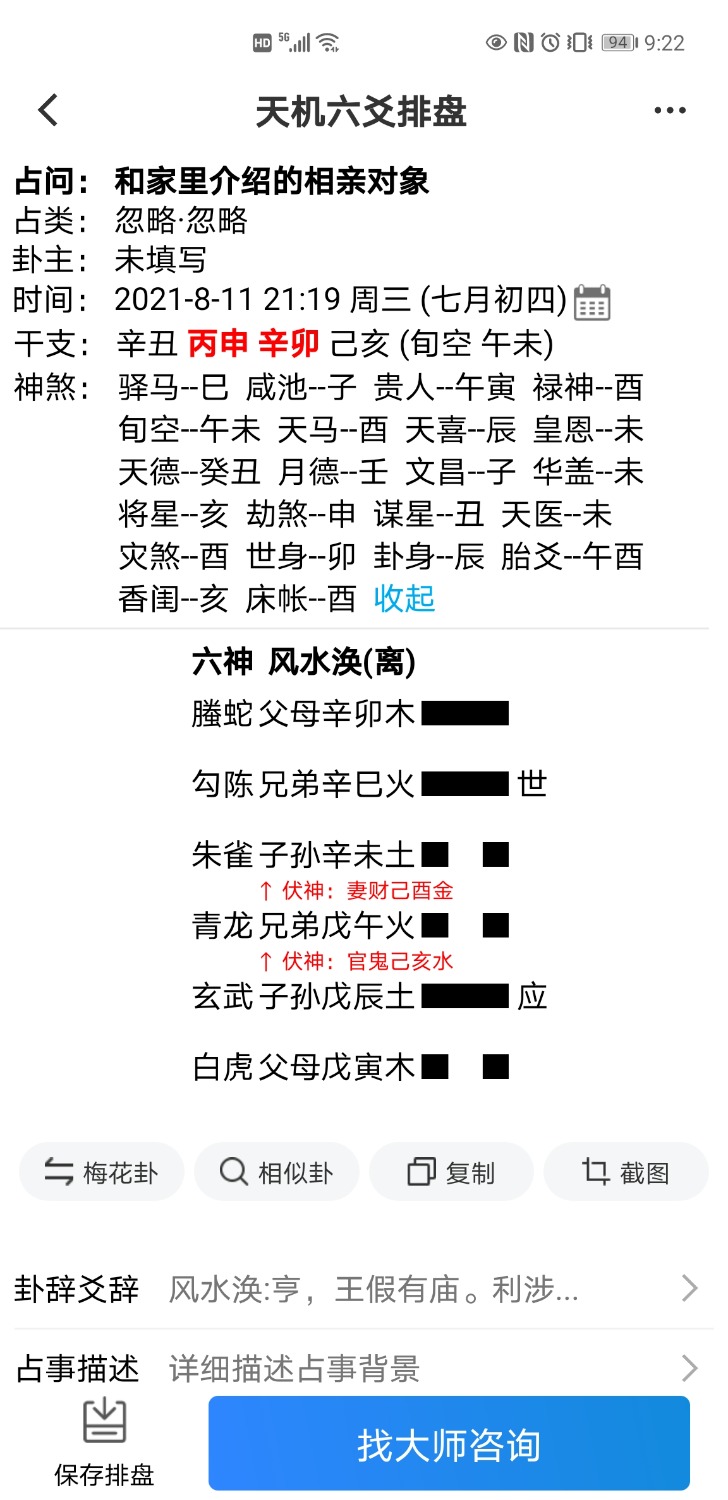Find similar hexagrams with 相似卦
This screenshot has height=1500, width=728.
point(276,1172)
